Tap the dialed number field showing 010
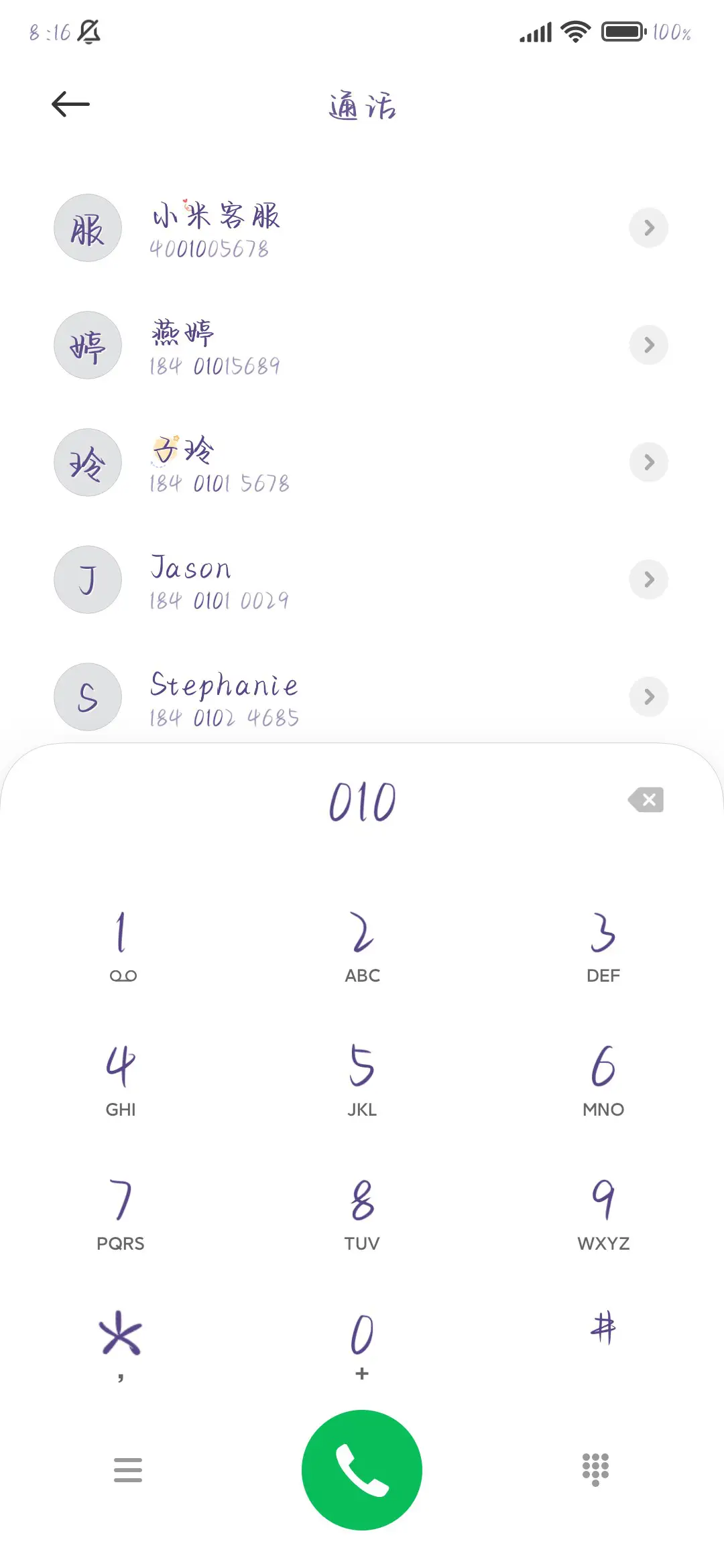 point(361,799)
